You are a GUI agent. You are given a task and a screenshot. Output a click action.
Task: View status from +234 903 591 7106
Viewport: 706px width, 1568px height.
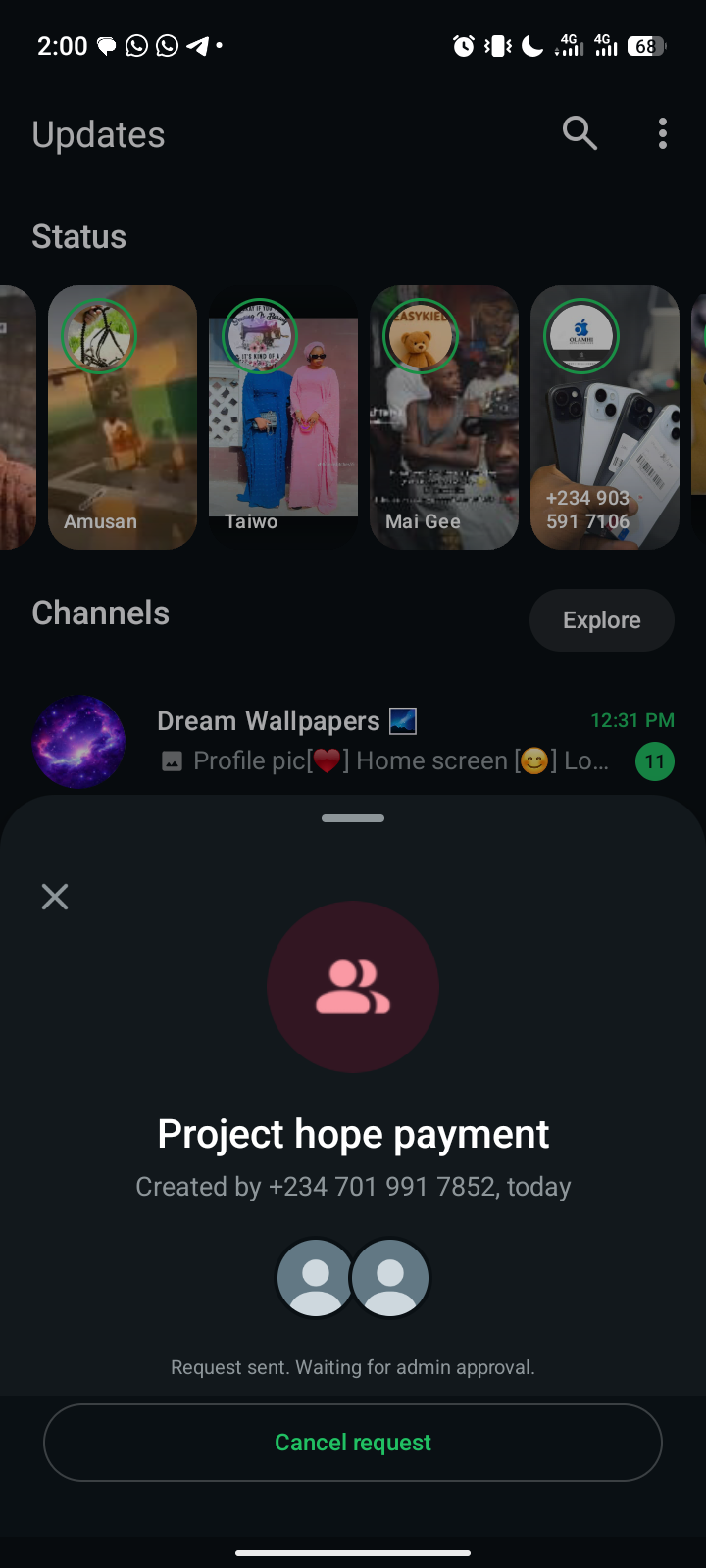tap(605, 417)
